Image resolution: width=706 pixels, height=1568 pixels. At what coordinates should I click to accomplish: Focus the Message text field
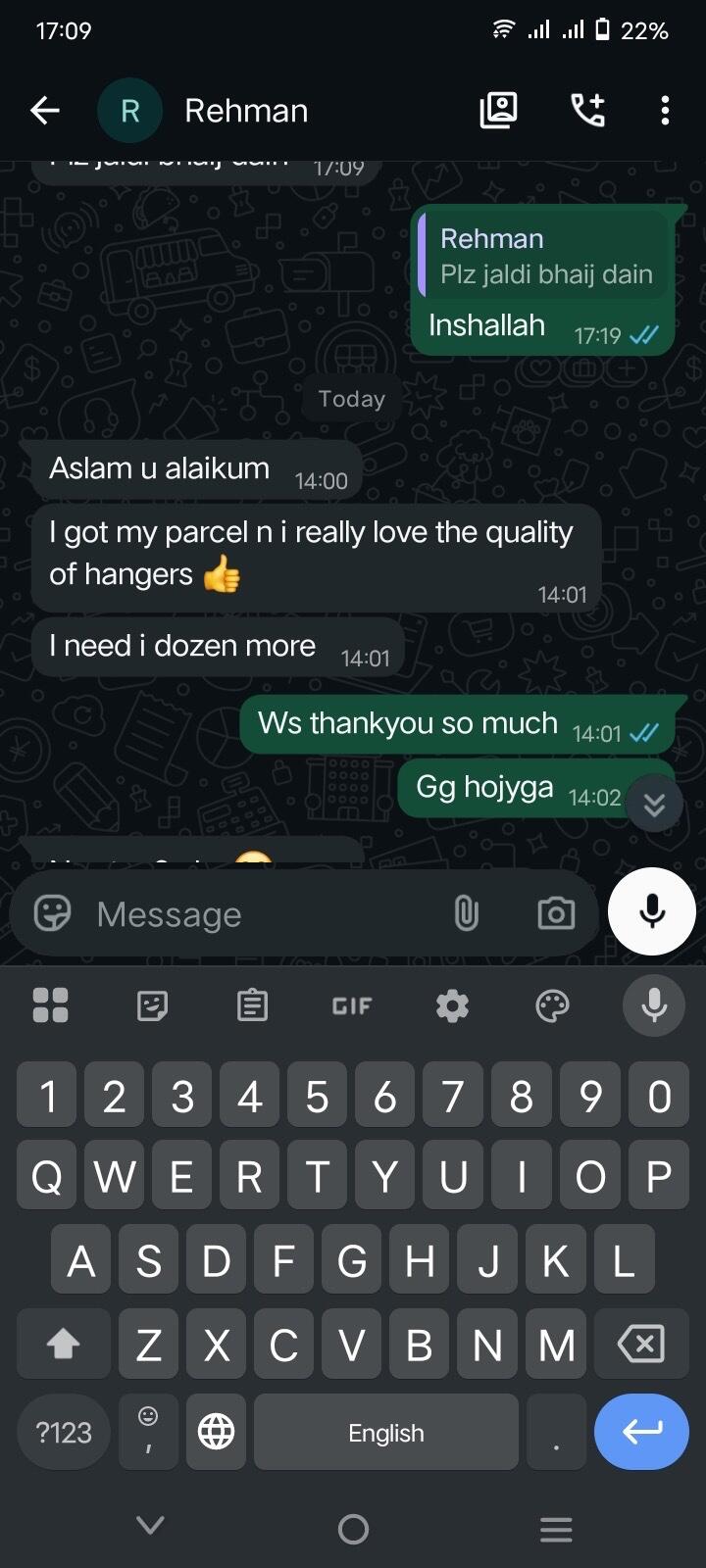[265, 913]
